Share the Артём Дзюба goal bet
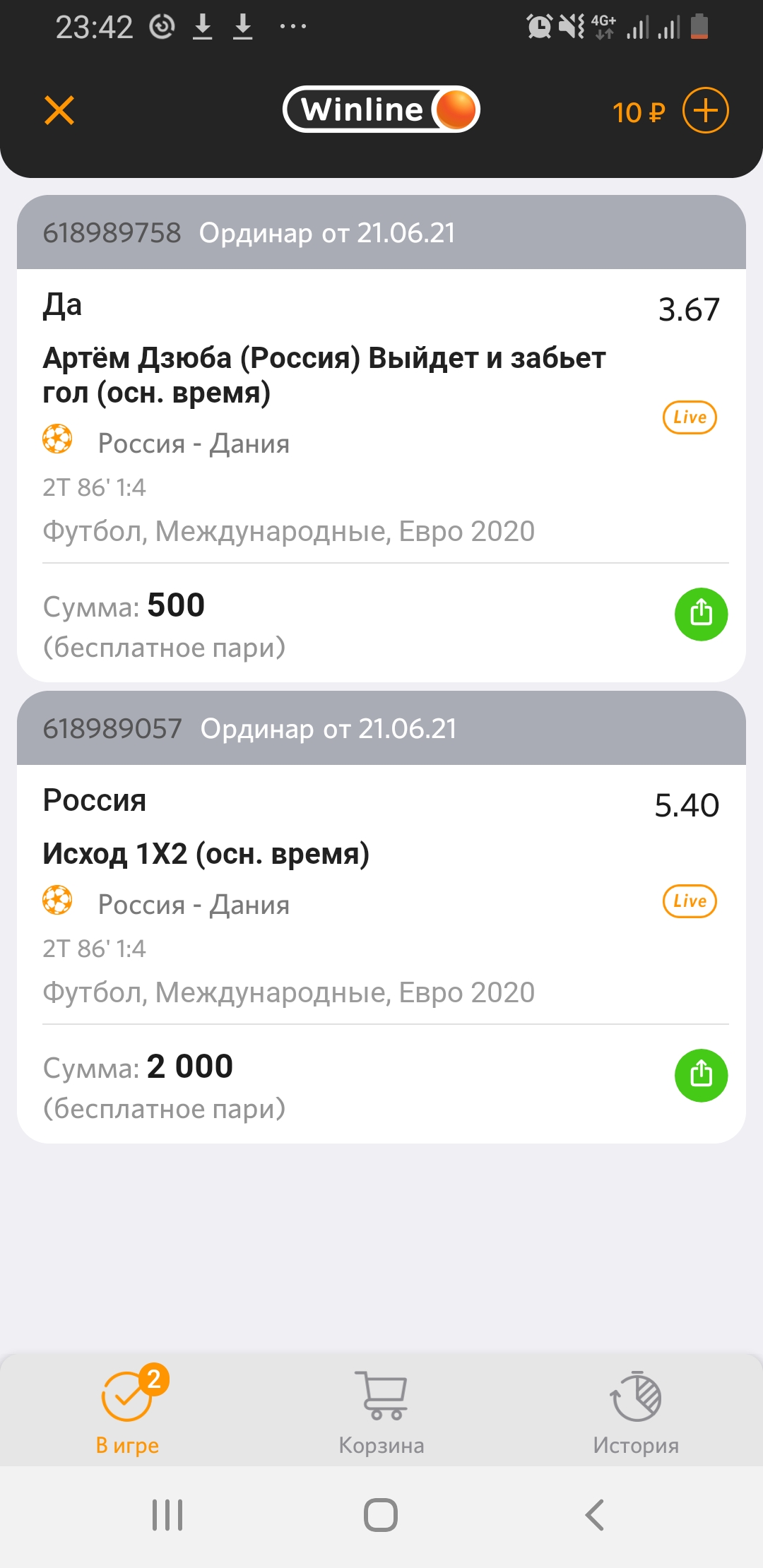763x1568 pixels. click(701, 614)
